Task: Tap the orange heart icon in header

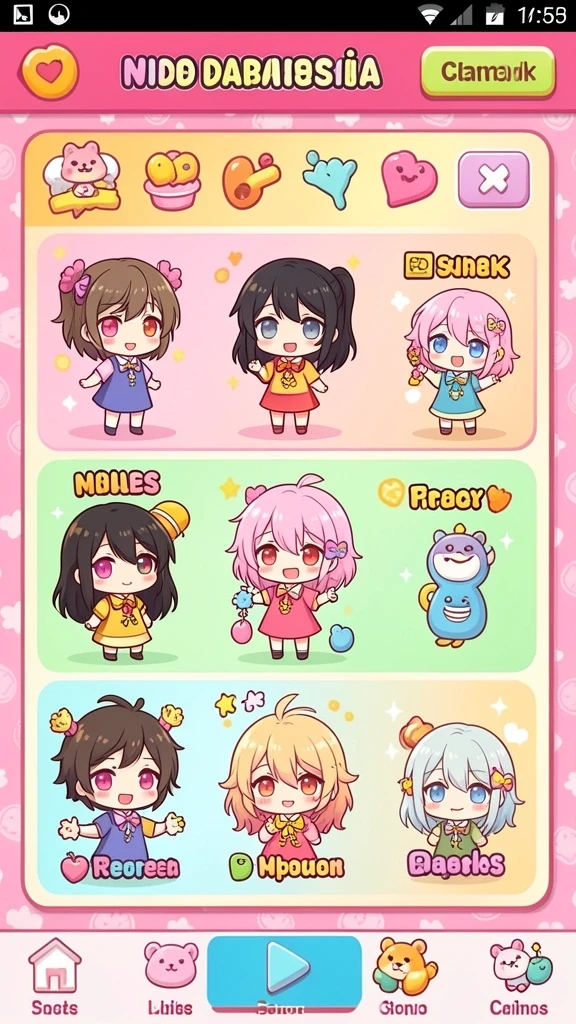Action: 49,71
